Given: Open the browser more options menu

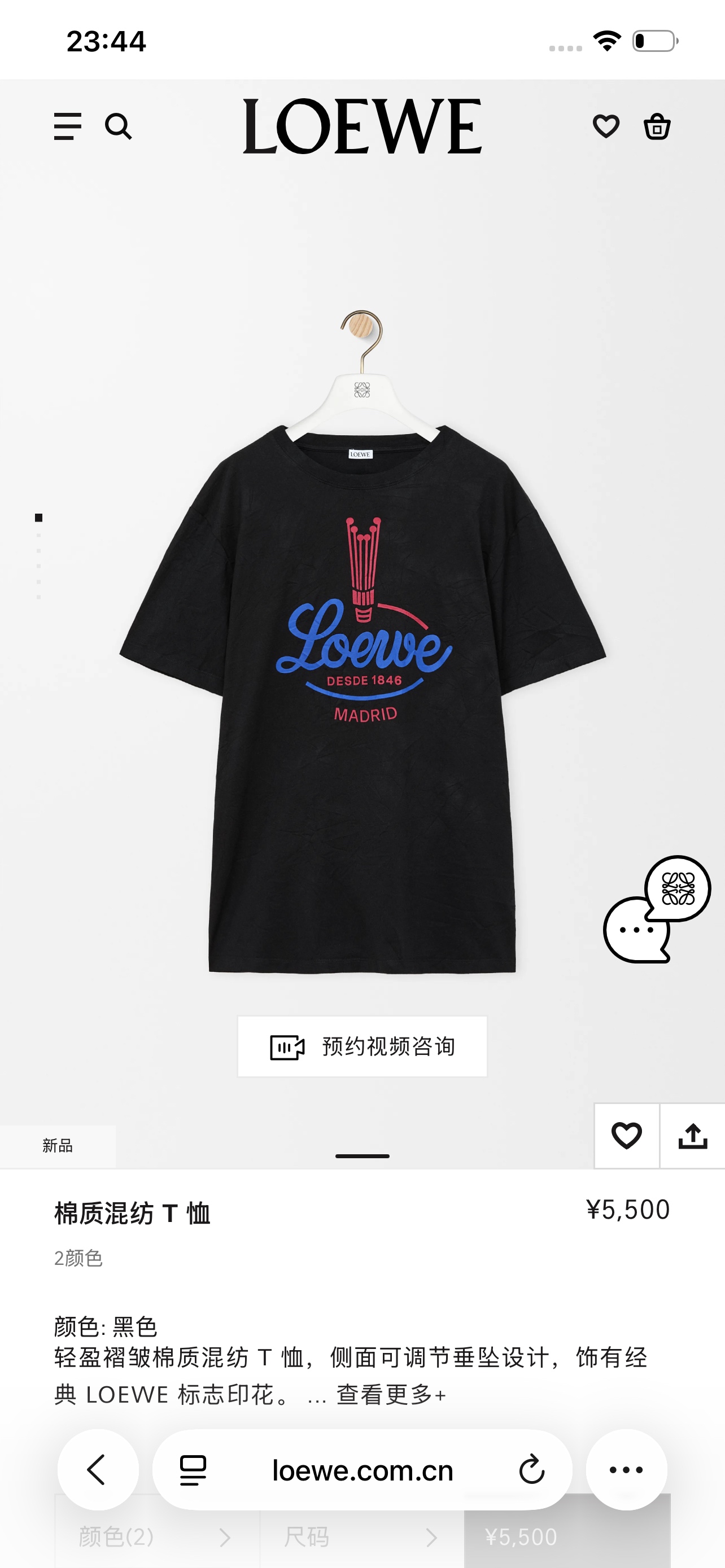Looking at the screenshot, I should tap(626, 1470).
